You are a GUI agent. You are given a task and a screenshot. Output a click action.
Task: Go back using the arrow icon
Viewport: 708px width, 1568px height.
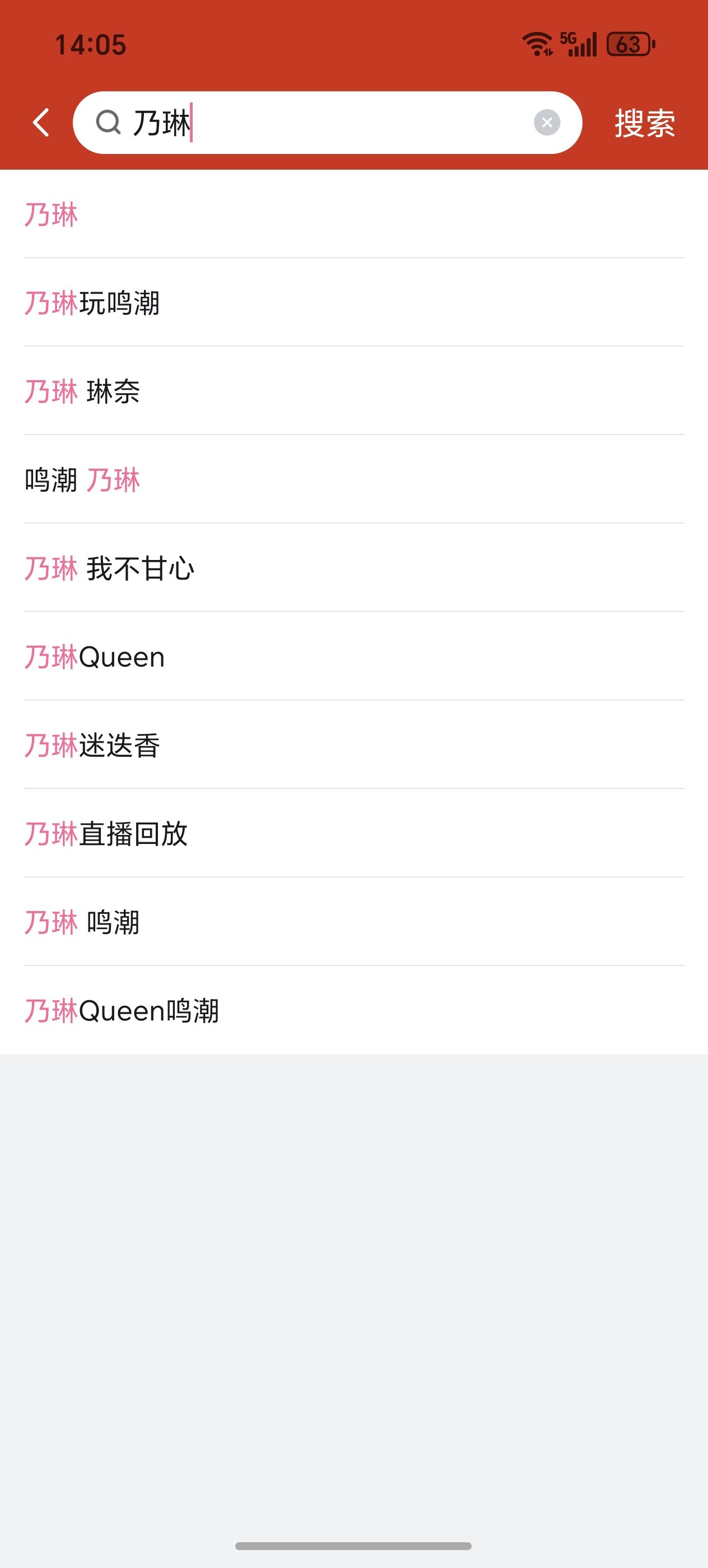pyautogui.click(x=41, y=122)
